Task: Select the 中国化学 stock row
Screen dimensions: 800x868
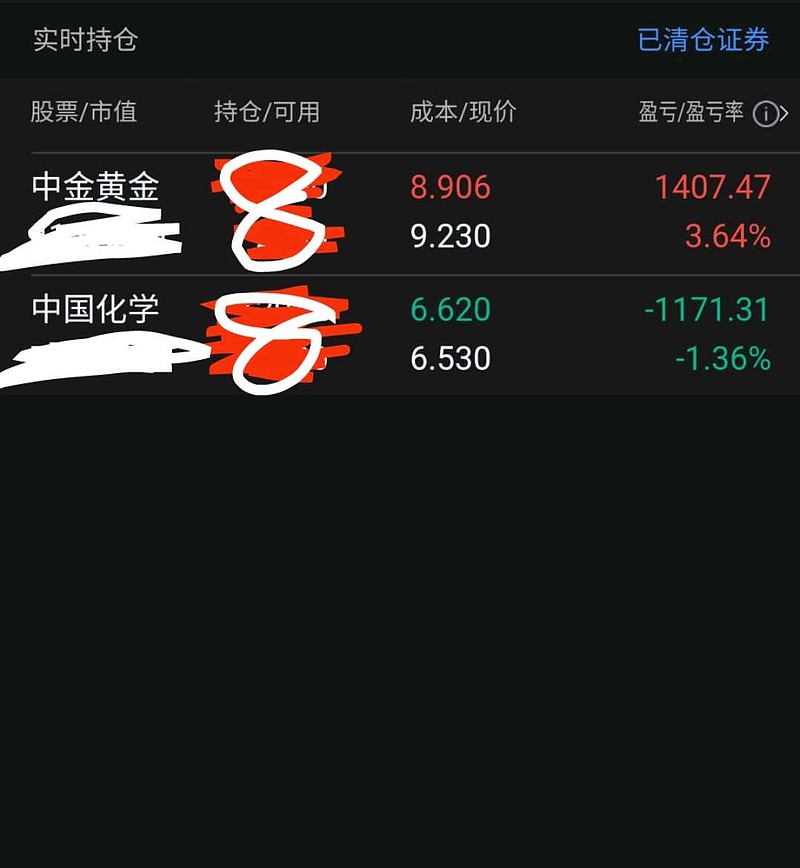Action: click(x=400, y=333)
